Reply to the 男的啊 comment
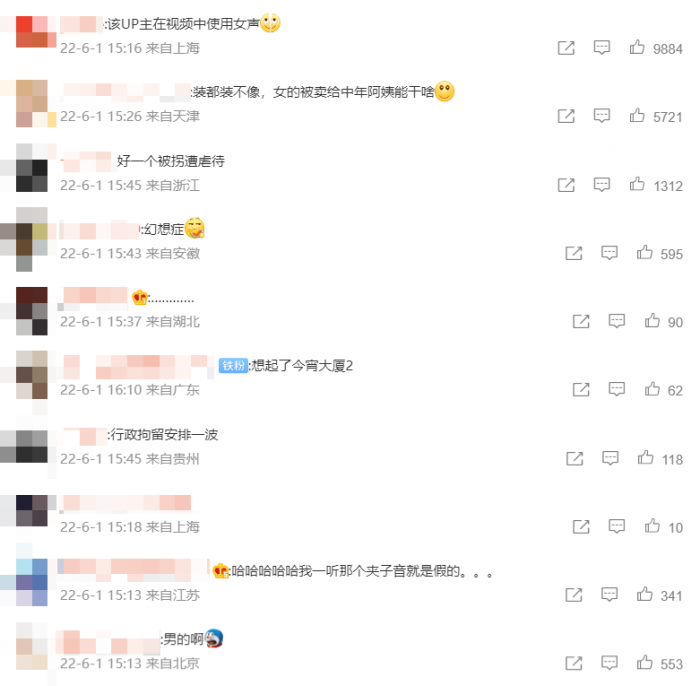 (610, 663)
